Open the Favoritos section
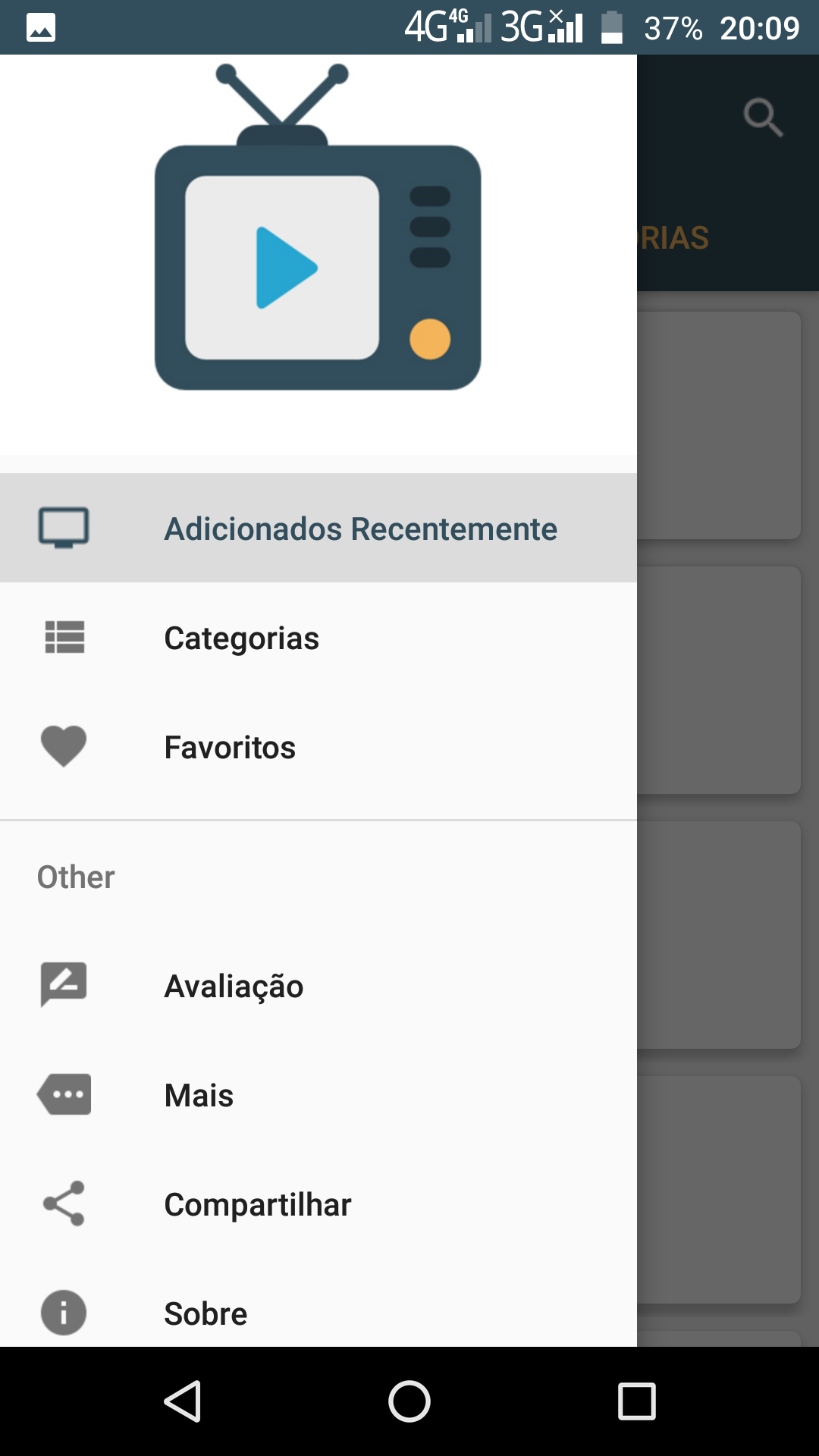This screenshot has height=1456, width=819. coord(229,747)
